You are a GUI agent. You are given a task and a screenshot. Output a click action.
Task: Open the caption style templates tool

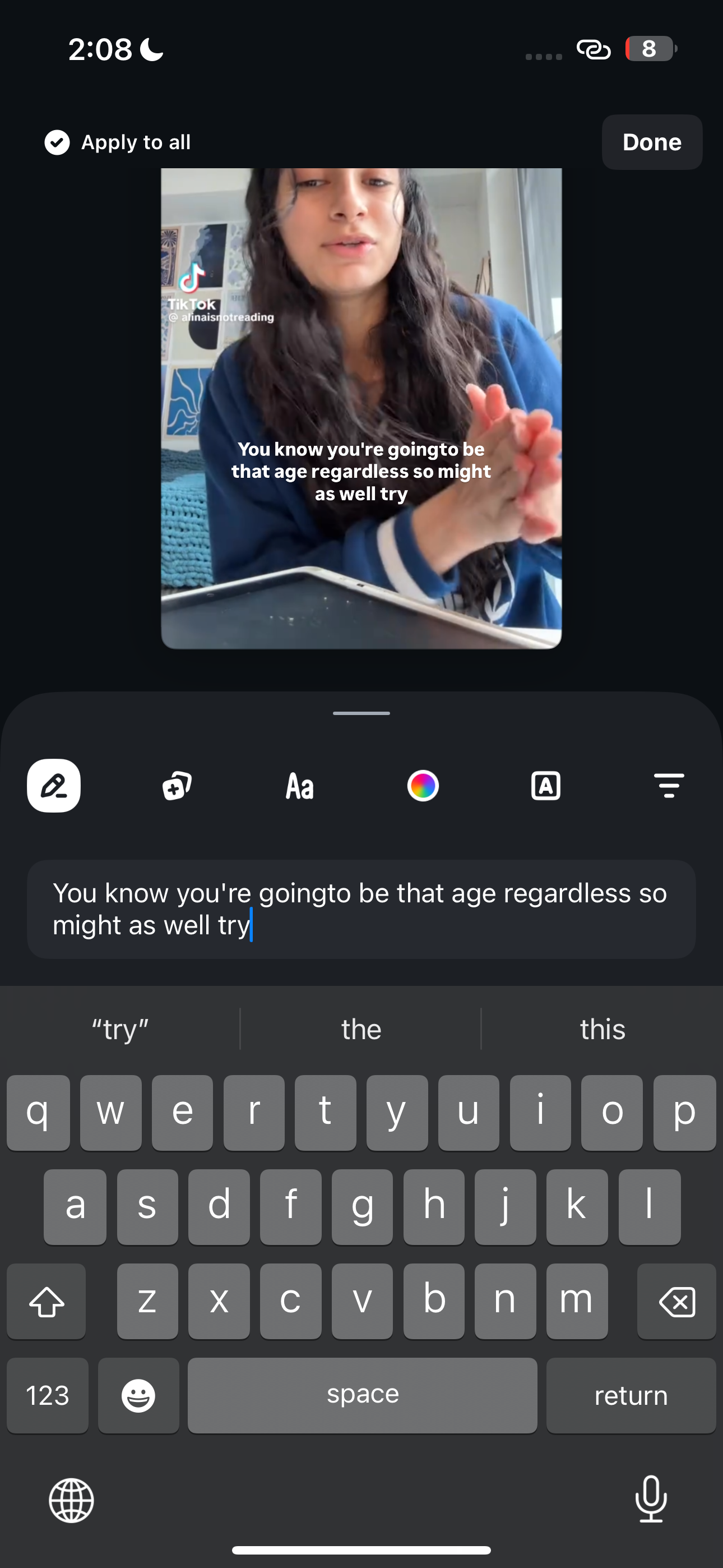tap(177, 785)
